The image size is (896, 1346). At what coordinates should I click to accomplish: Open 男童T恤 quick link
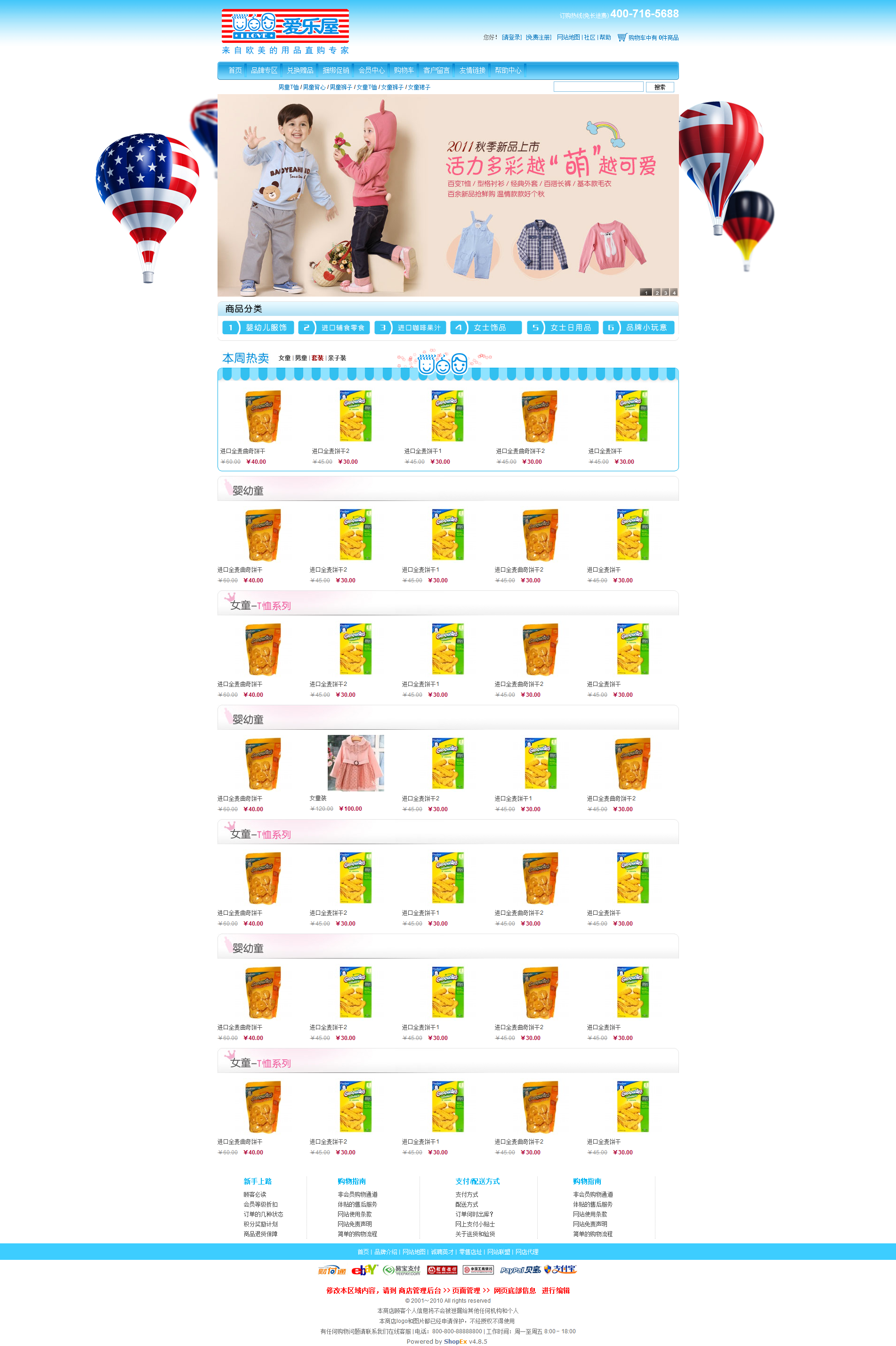pos(289,88)
